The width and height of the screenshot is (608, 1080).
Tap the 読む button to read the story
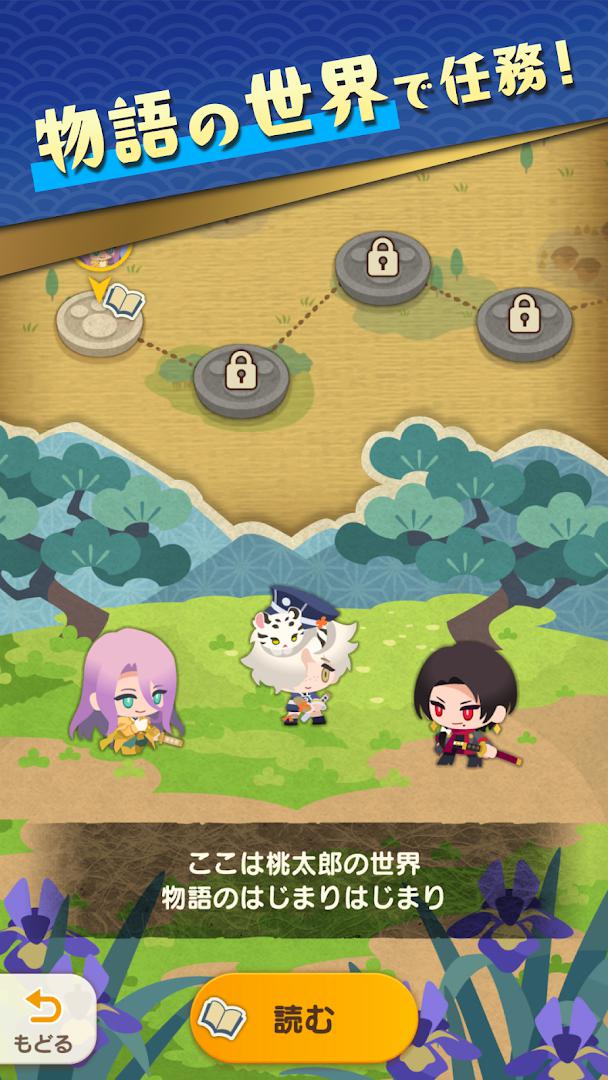(x=304, y=1019)
